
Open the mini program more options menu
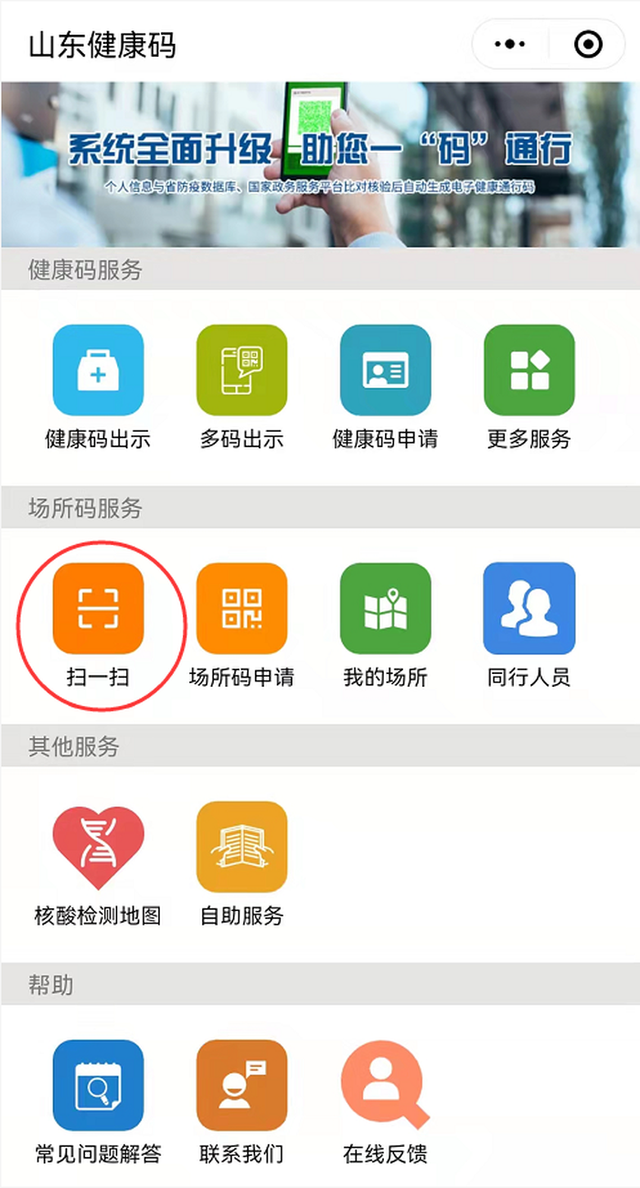coord(510,45)
